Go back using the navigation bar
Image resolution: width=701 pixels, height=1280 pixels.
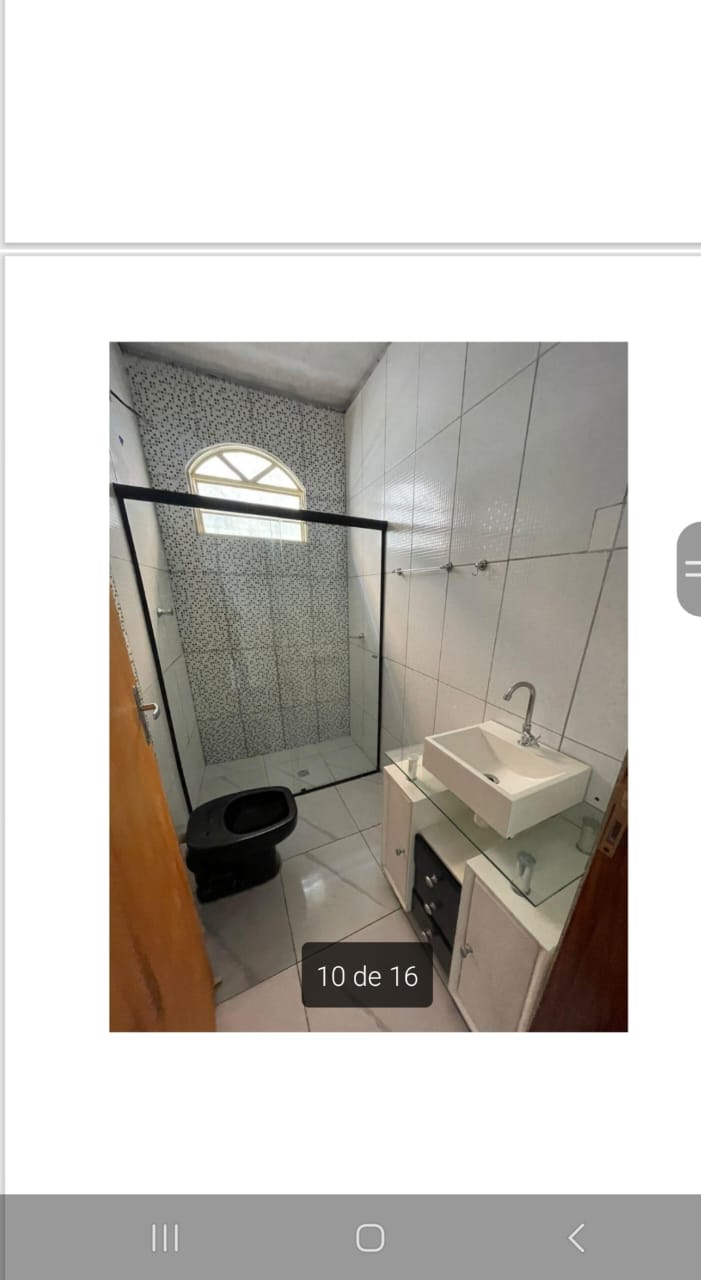pos(576,1238)
